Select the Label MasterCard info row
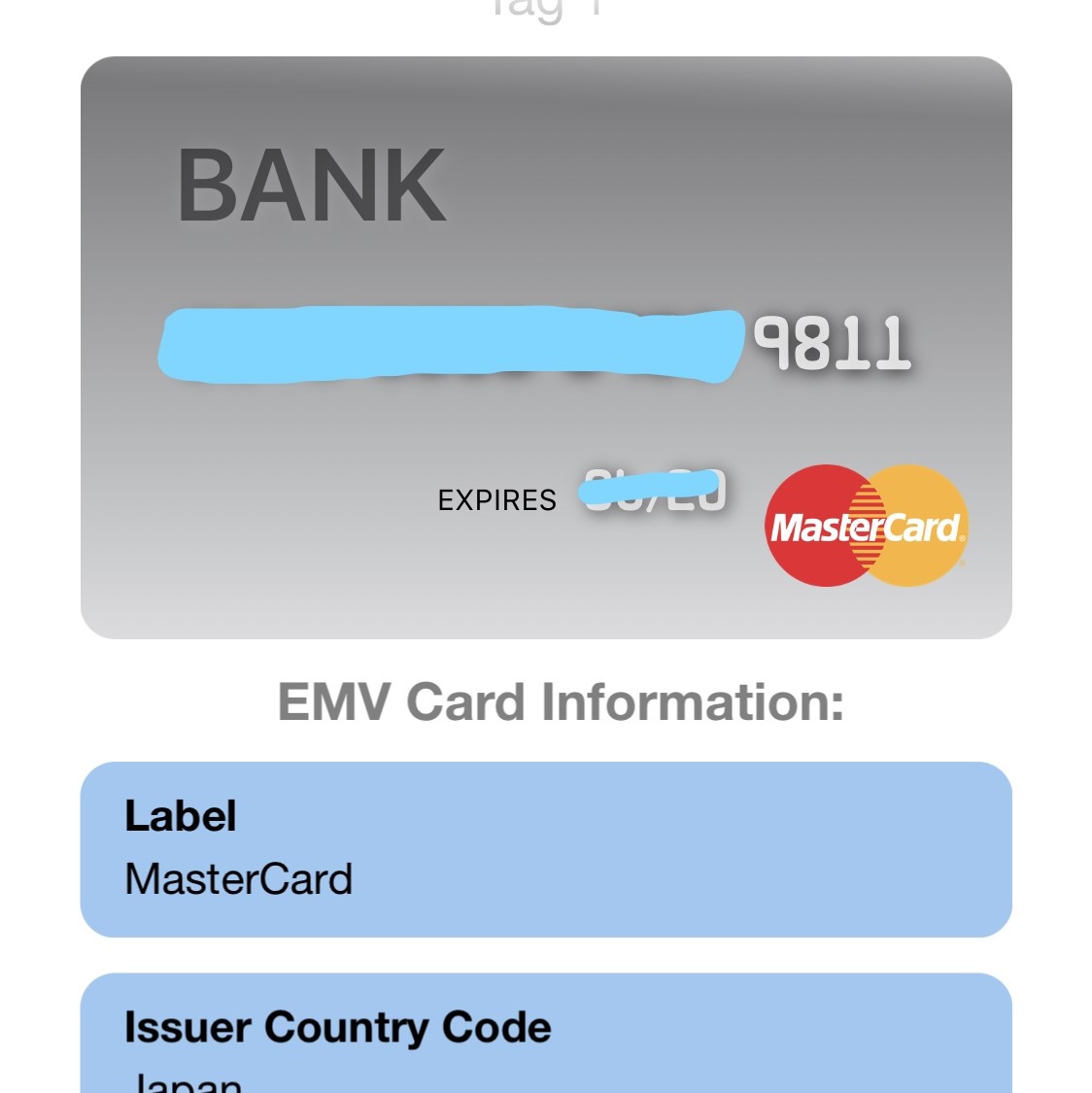Image resolution: width=1092 pixels, height=1093 pixels. coord(545,849)
